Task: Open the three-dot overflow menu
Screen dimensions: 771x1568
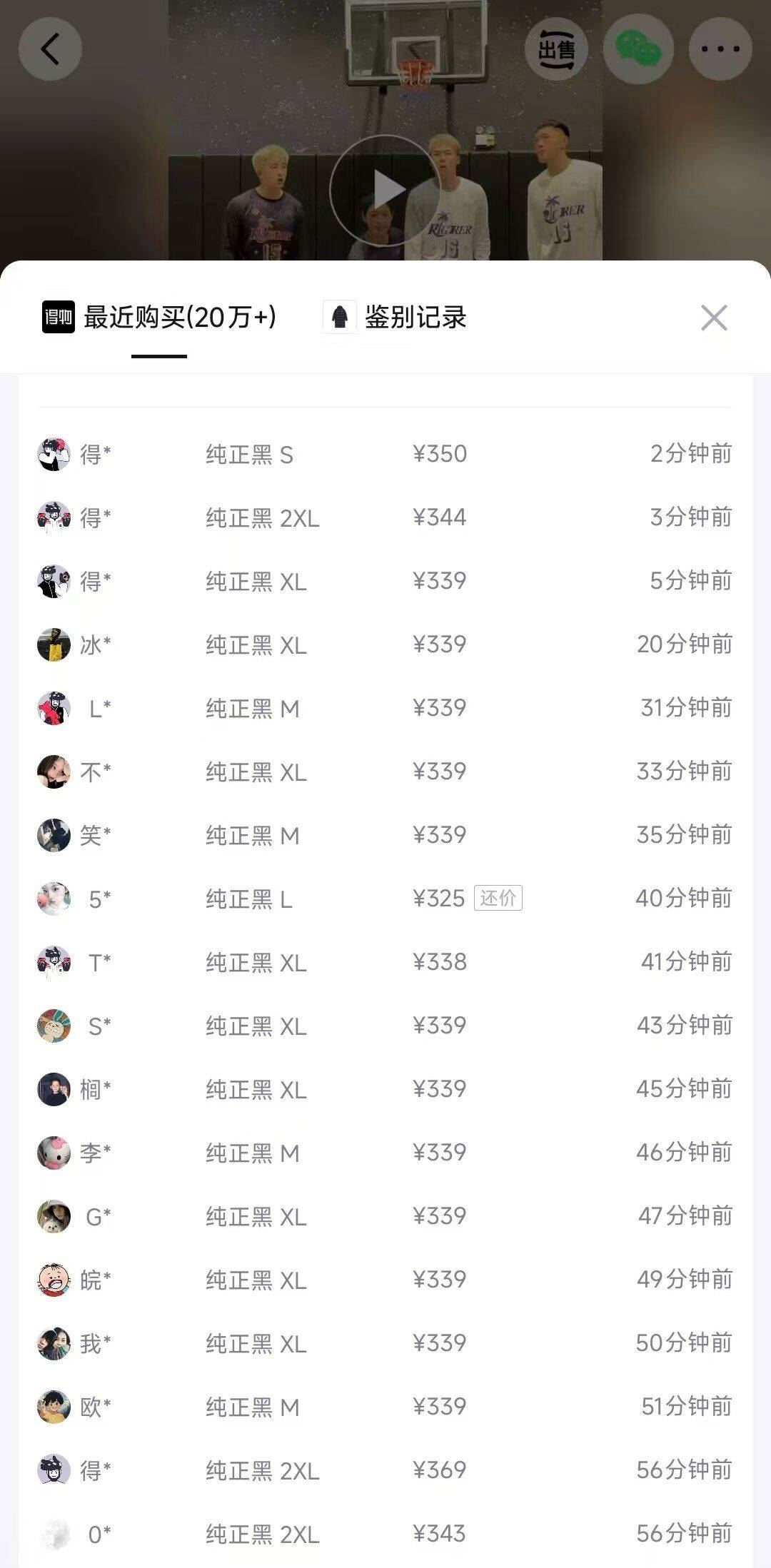Action: pyautogui.click(x=720, y=49)
